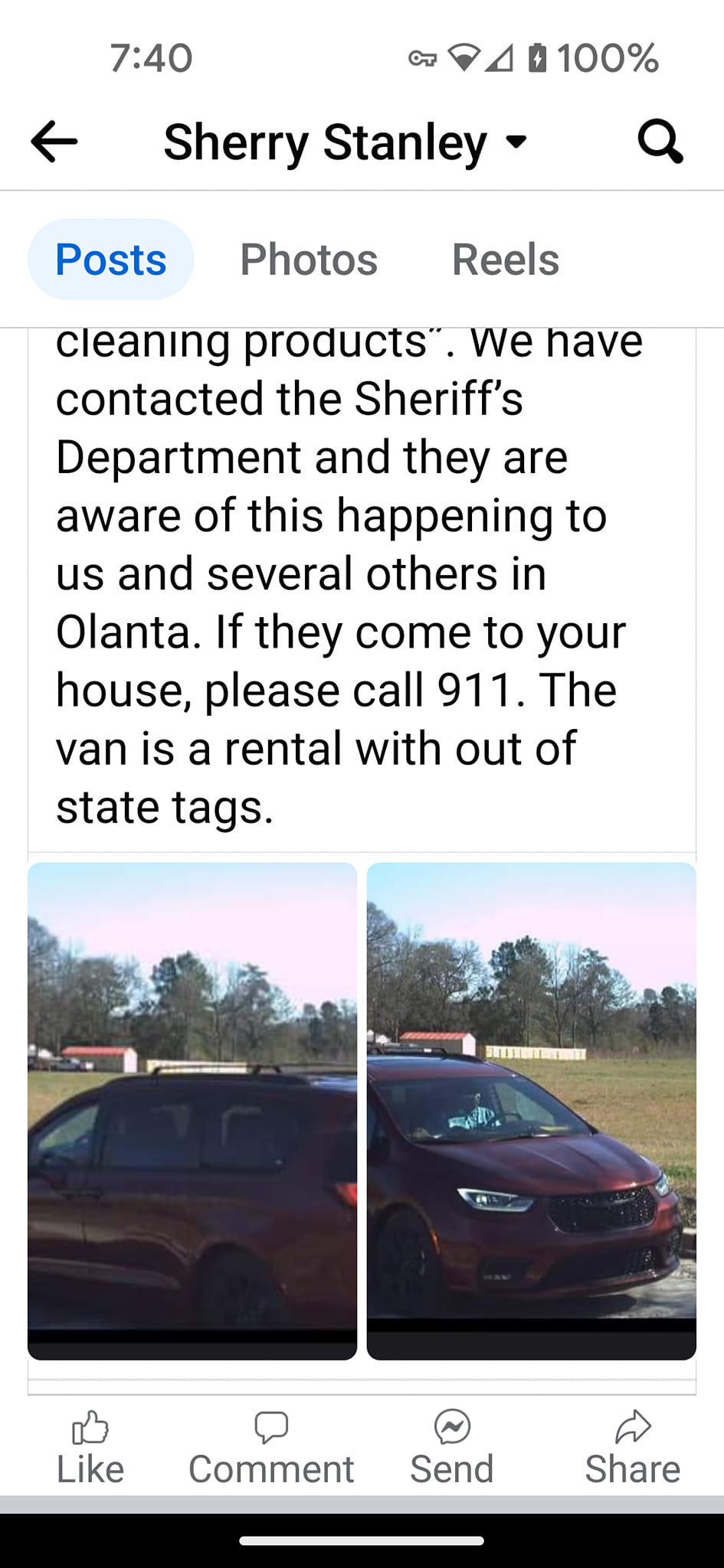Send this post via Messenger
The width and height of the screenshot is (724, 1568).
tap(452, 1448)
